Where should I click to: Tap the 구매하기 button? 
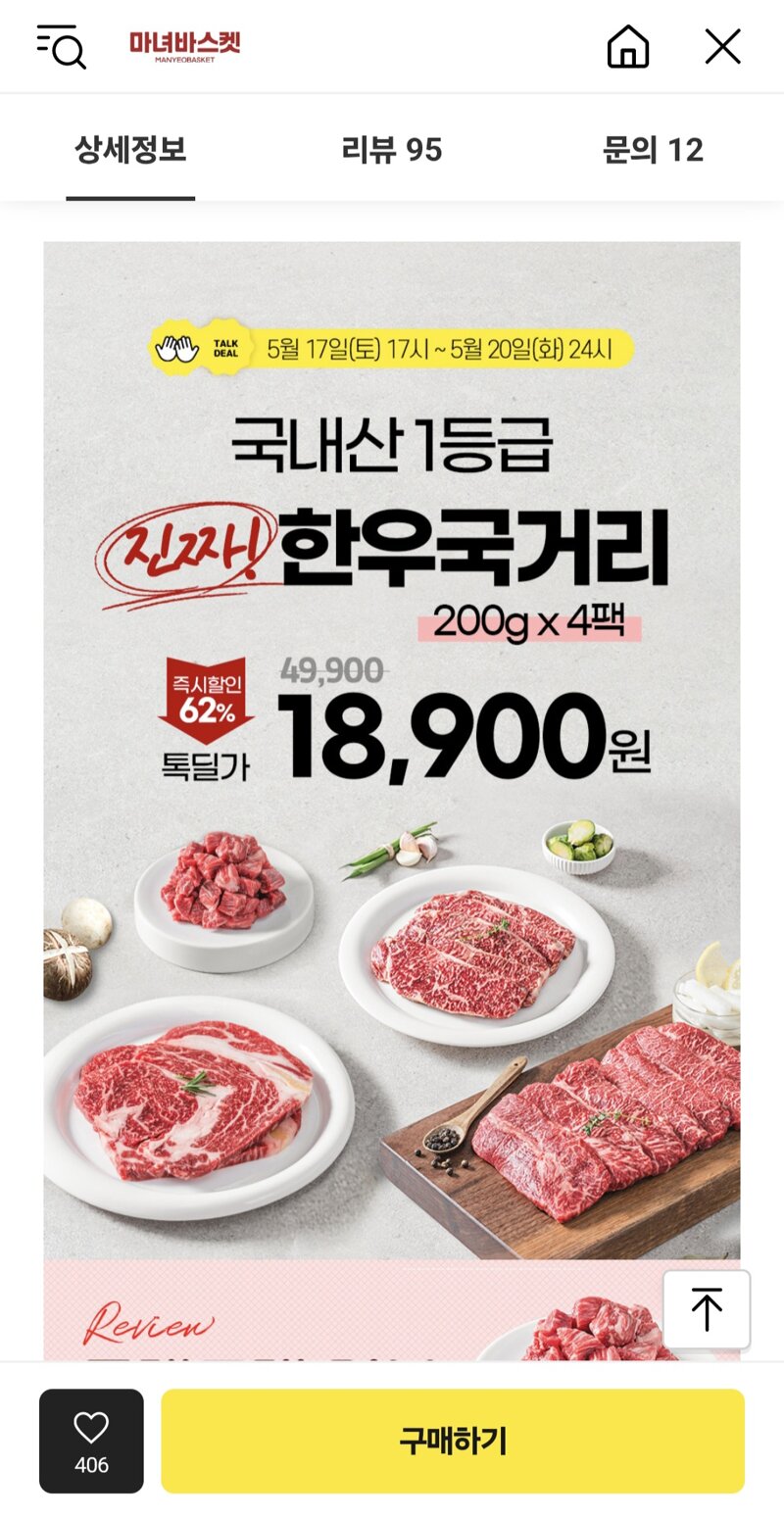click(x=453, y=1440)
